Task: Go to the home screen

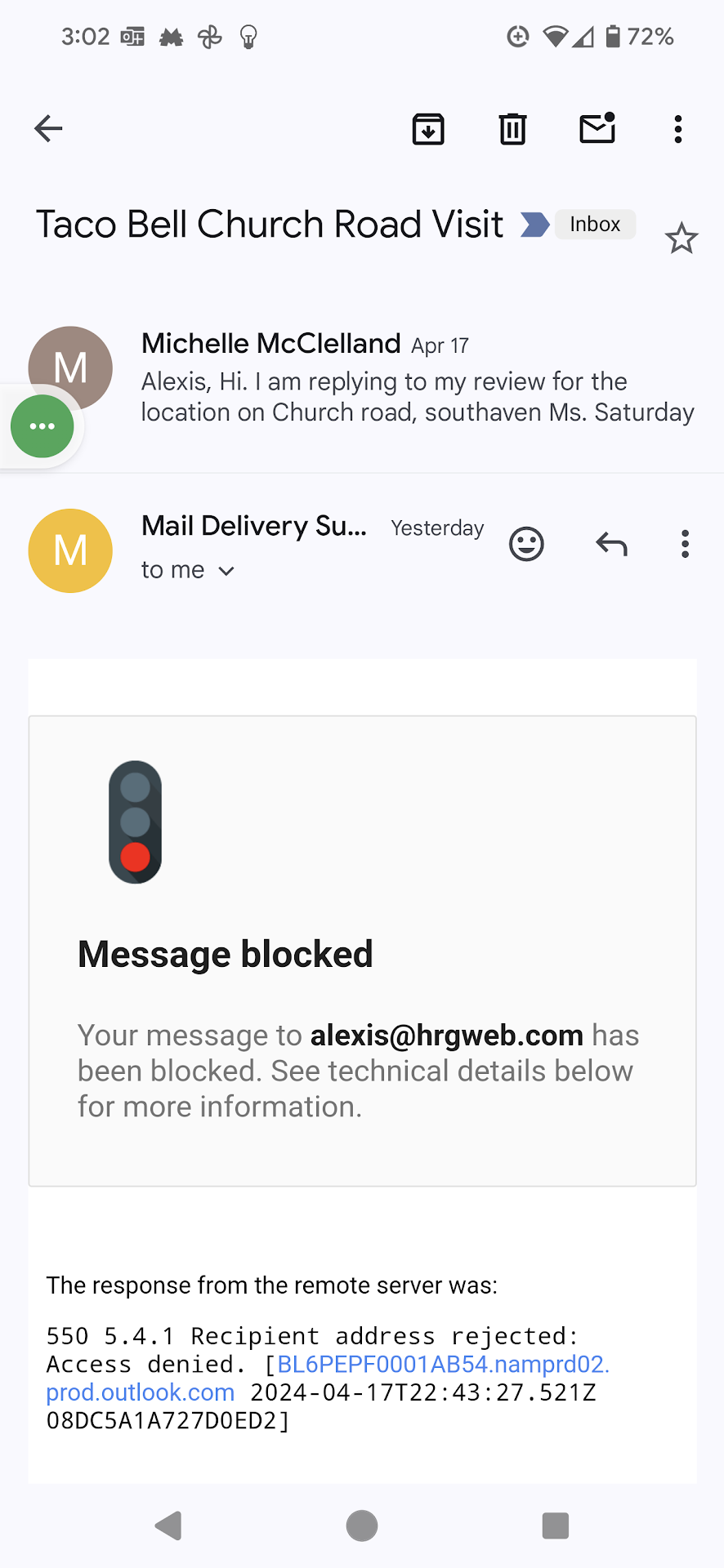Action: point(362,1525)
